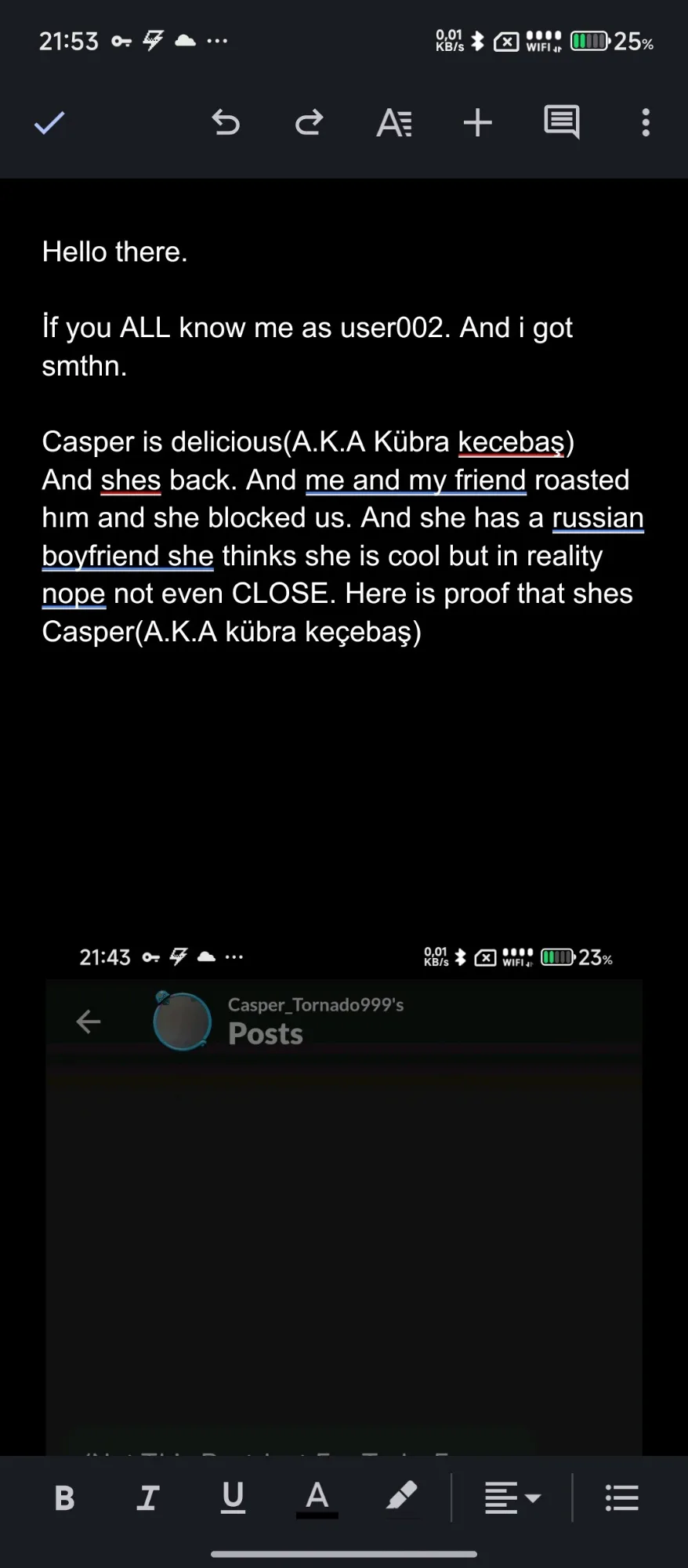Undo the last edit
This screenshot has height=1568, width=688.
(x=226, y=123)
